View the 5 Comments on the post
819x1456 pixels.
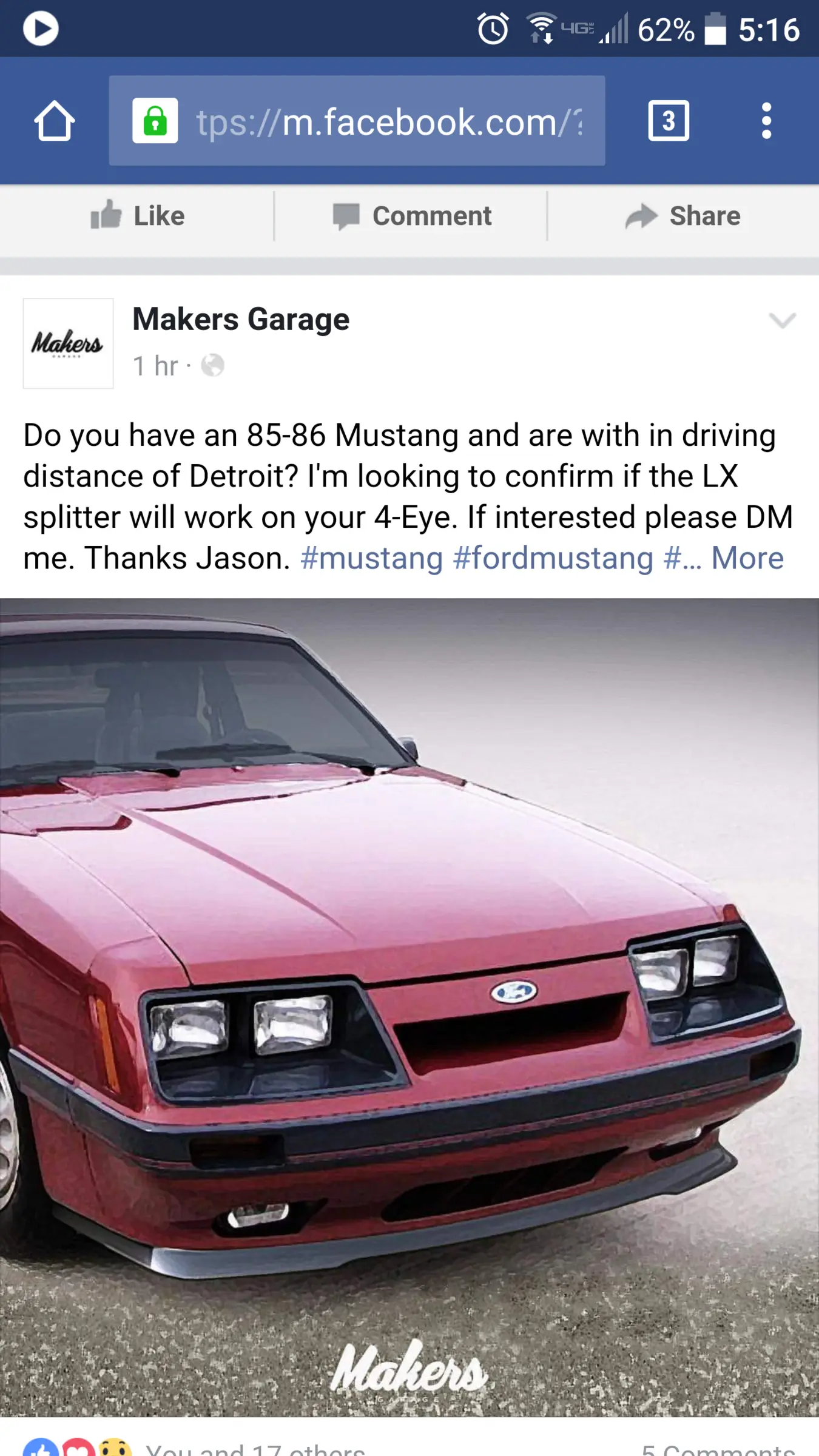(718, 1450)
